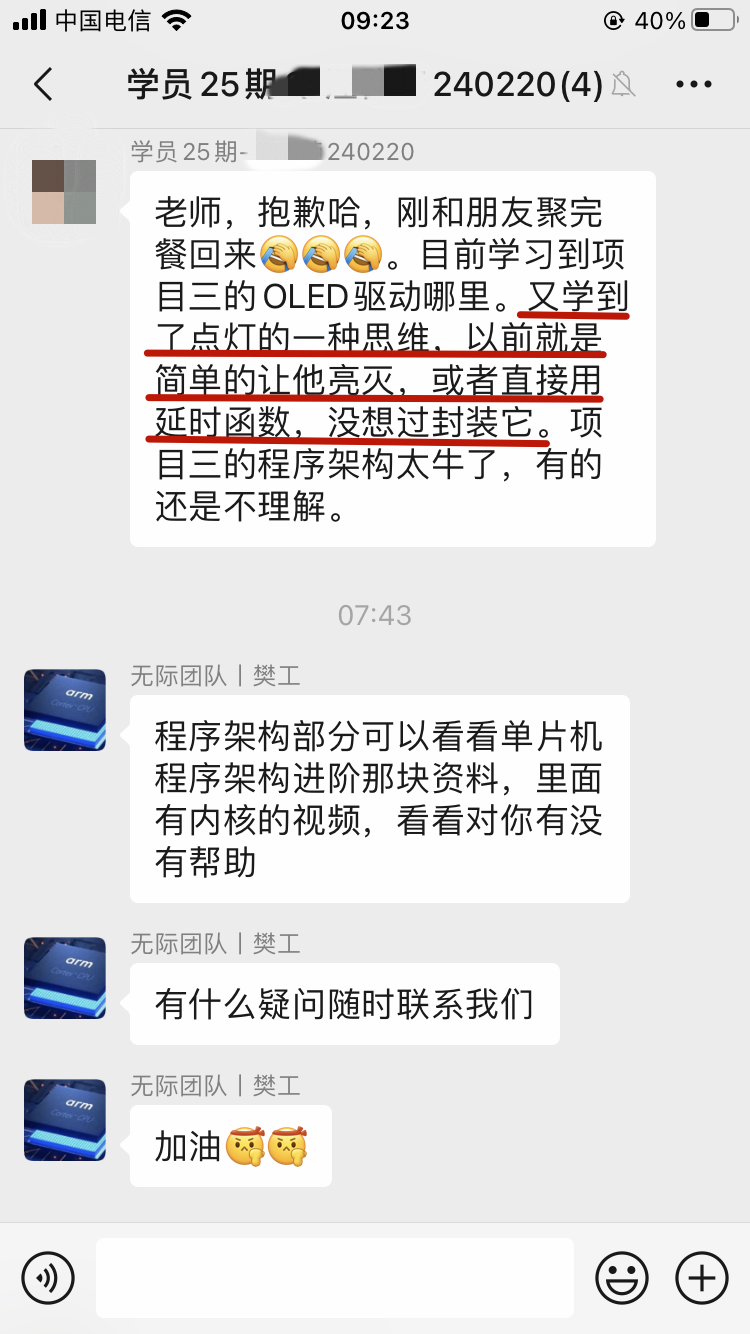This screenshot has width=750, height=1334.
Task: Open the group chat overflow menu
Action: coord(694,85)
